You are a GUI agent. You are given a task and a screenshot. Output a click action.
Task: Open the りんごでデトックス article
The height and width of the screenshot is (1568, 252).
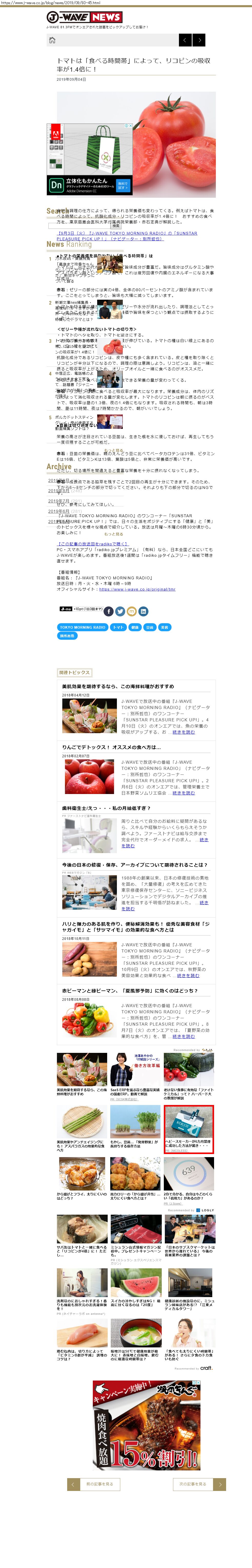[x=111, y=747]
